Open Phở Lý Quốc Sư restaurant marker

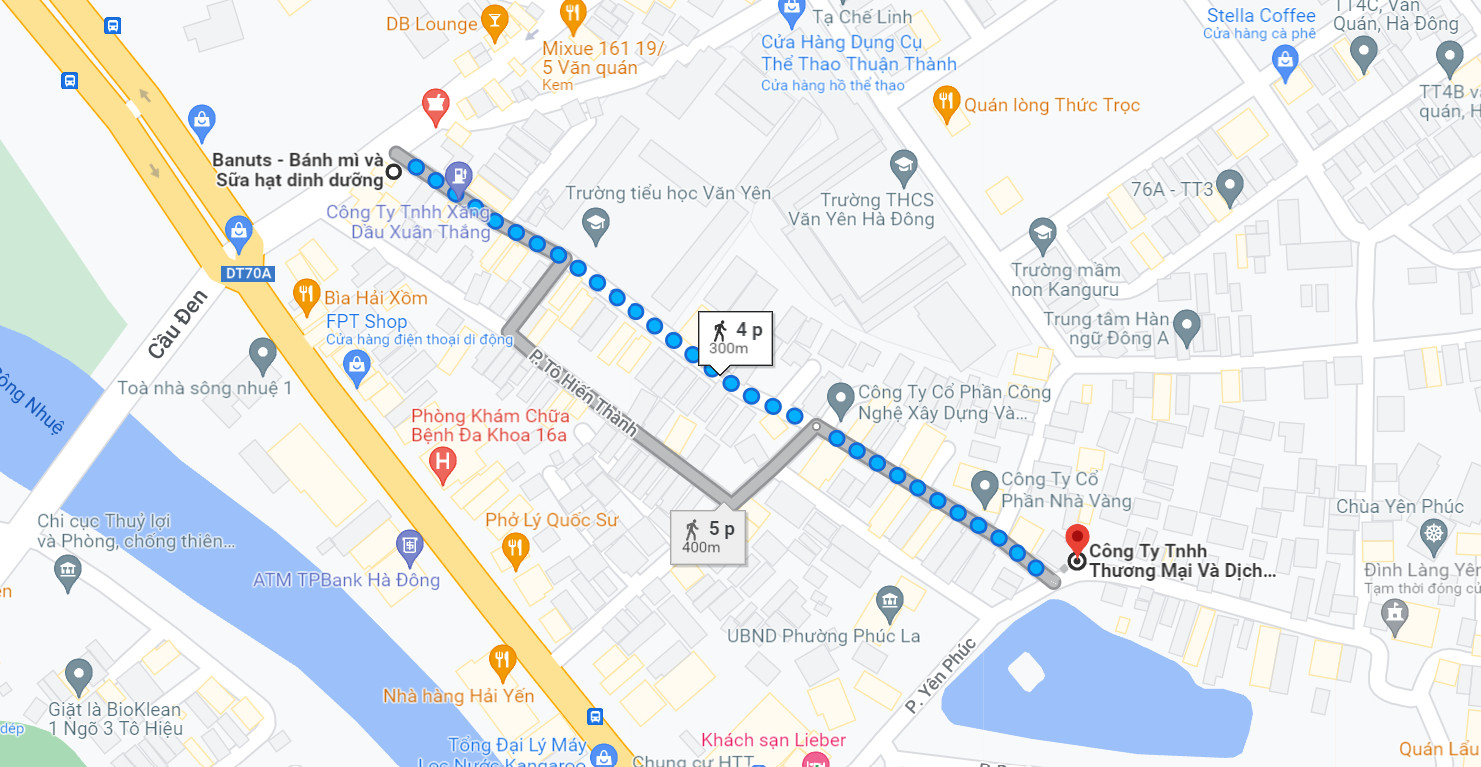tap(515, 547)
